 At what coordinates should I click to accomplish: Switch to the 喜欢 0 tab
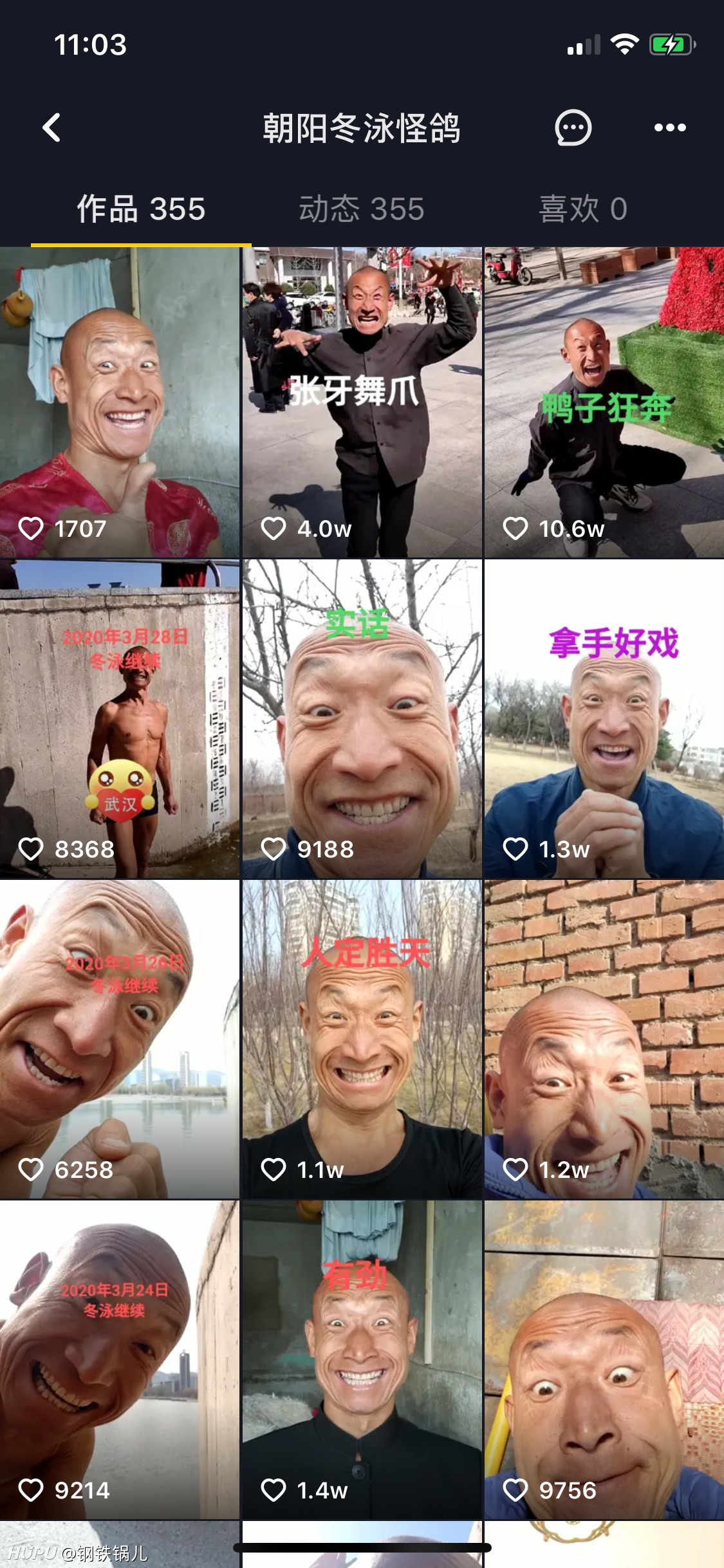point(583,209)
